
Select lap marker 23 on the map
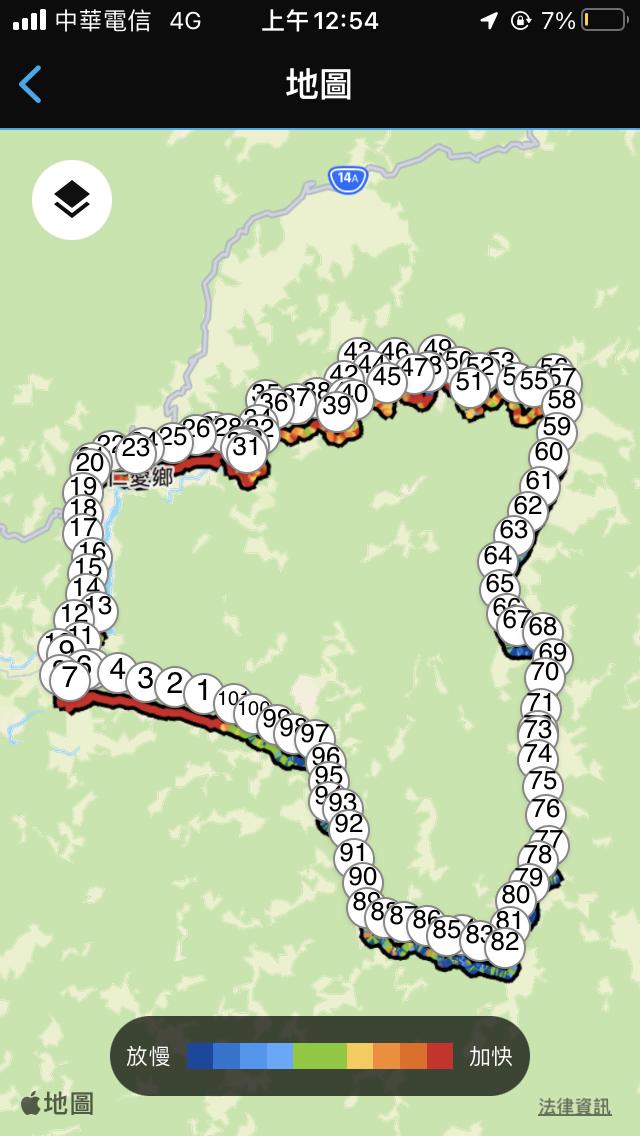(x=136, y=449)
